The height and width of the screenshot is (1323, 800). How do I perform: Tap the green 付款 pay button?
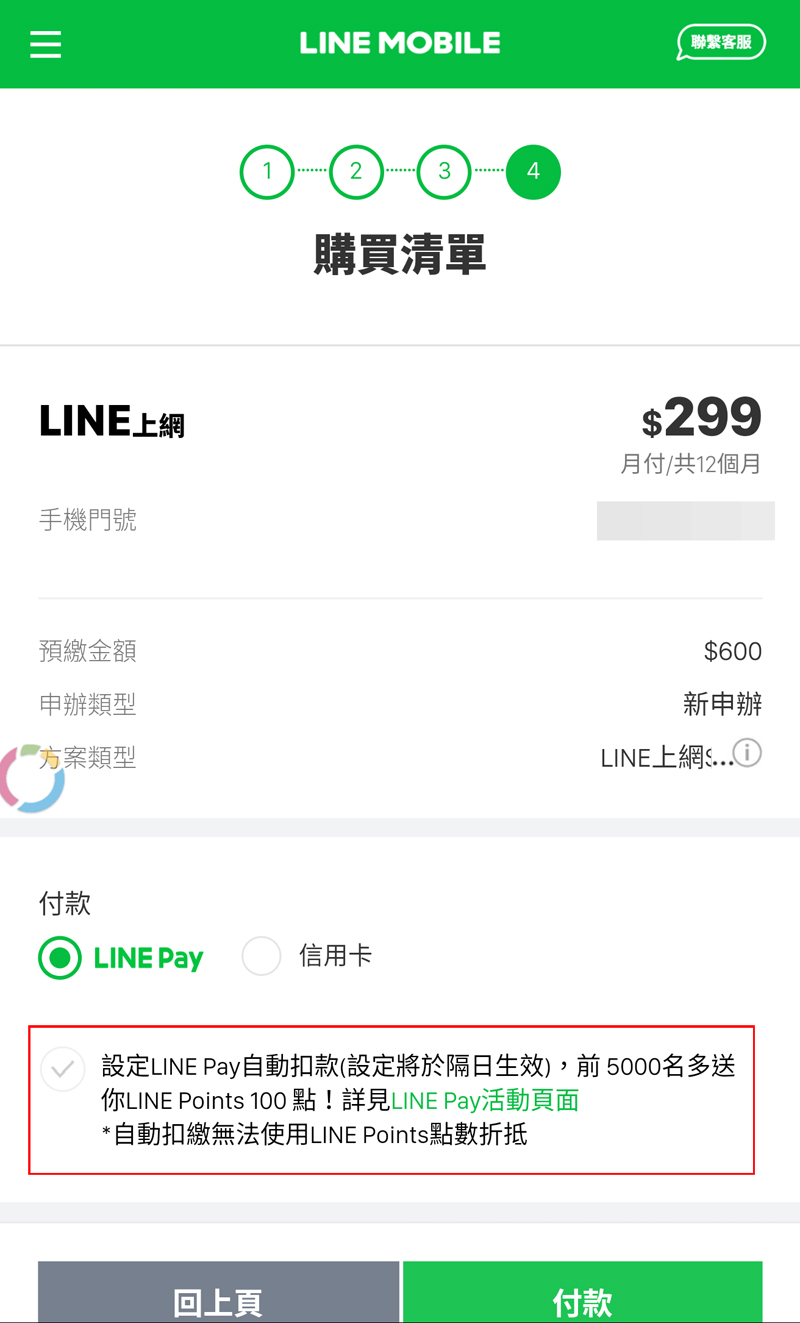pyautogui.click(x=582, y=1292)
